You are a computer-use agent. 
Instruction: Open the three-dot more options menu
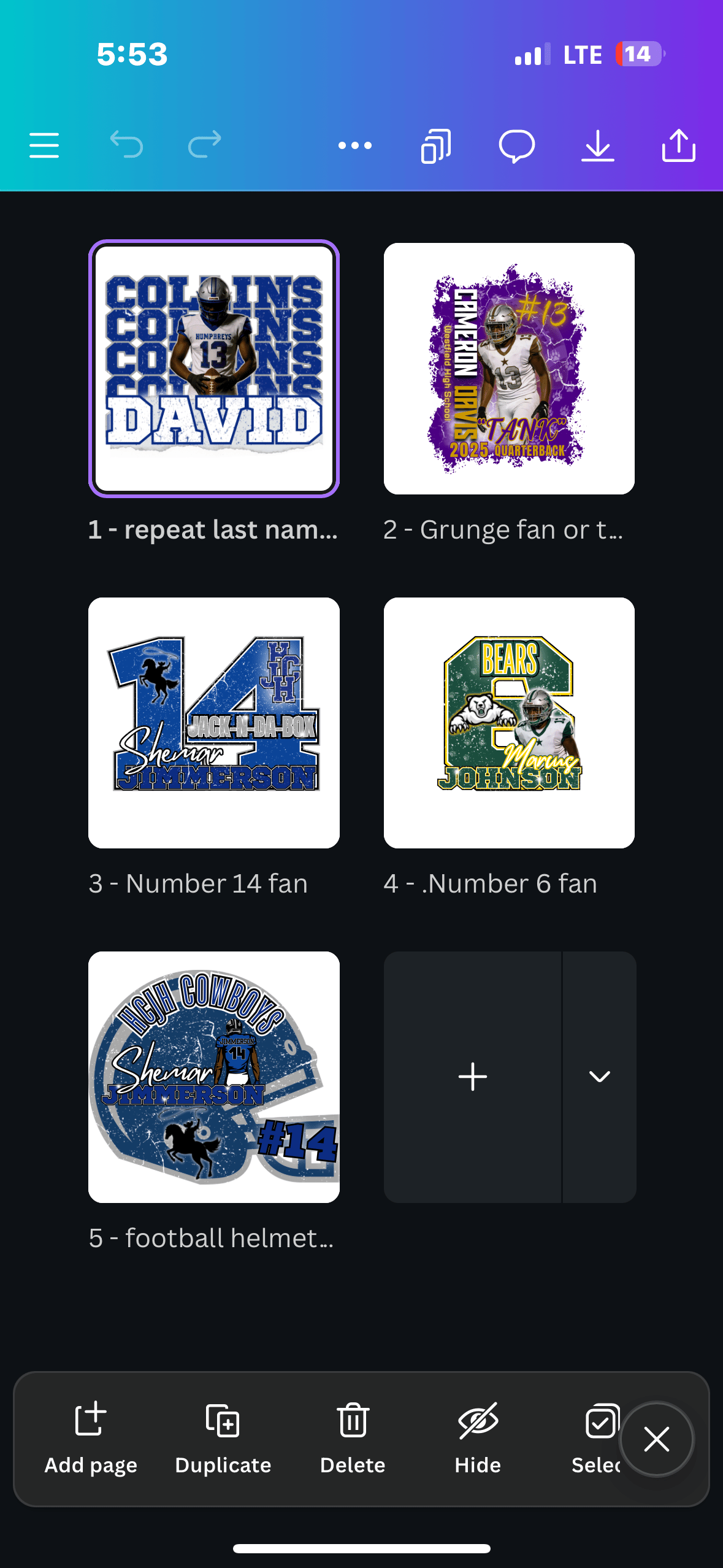(355, 145)
